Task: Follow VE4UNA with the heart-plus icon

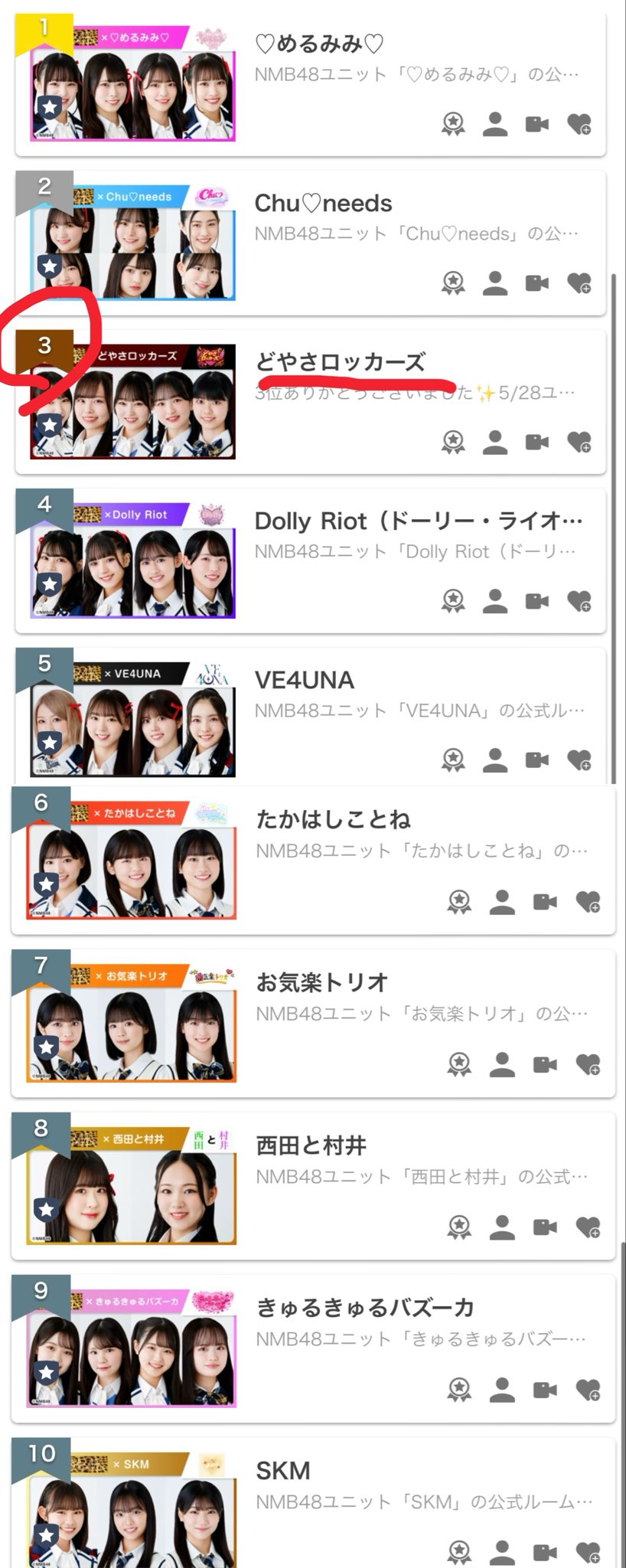Action: [x=579, y=759]
